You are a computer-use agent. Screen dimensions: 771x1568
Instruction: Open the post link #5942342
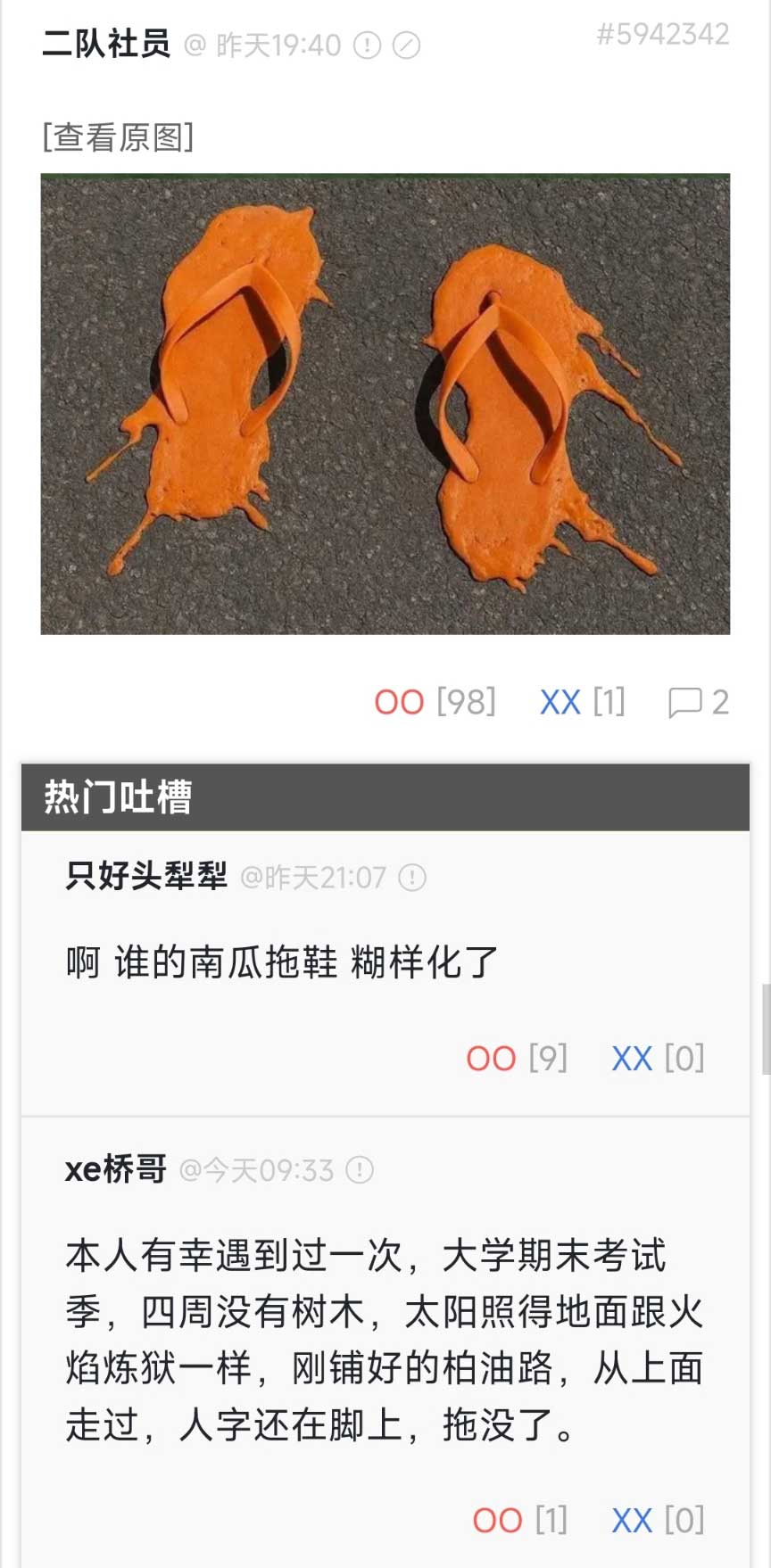pos(662,34)
